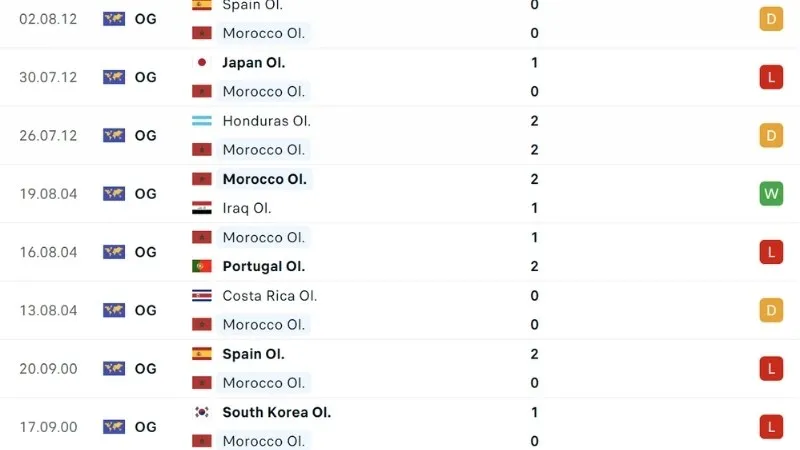Show details for Morocco Ol. vs Iraq Ol.

pyautogui.click(x=400, y=194)
